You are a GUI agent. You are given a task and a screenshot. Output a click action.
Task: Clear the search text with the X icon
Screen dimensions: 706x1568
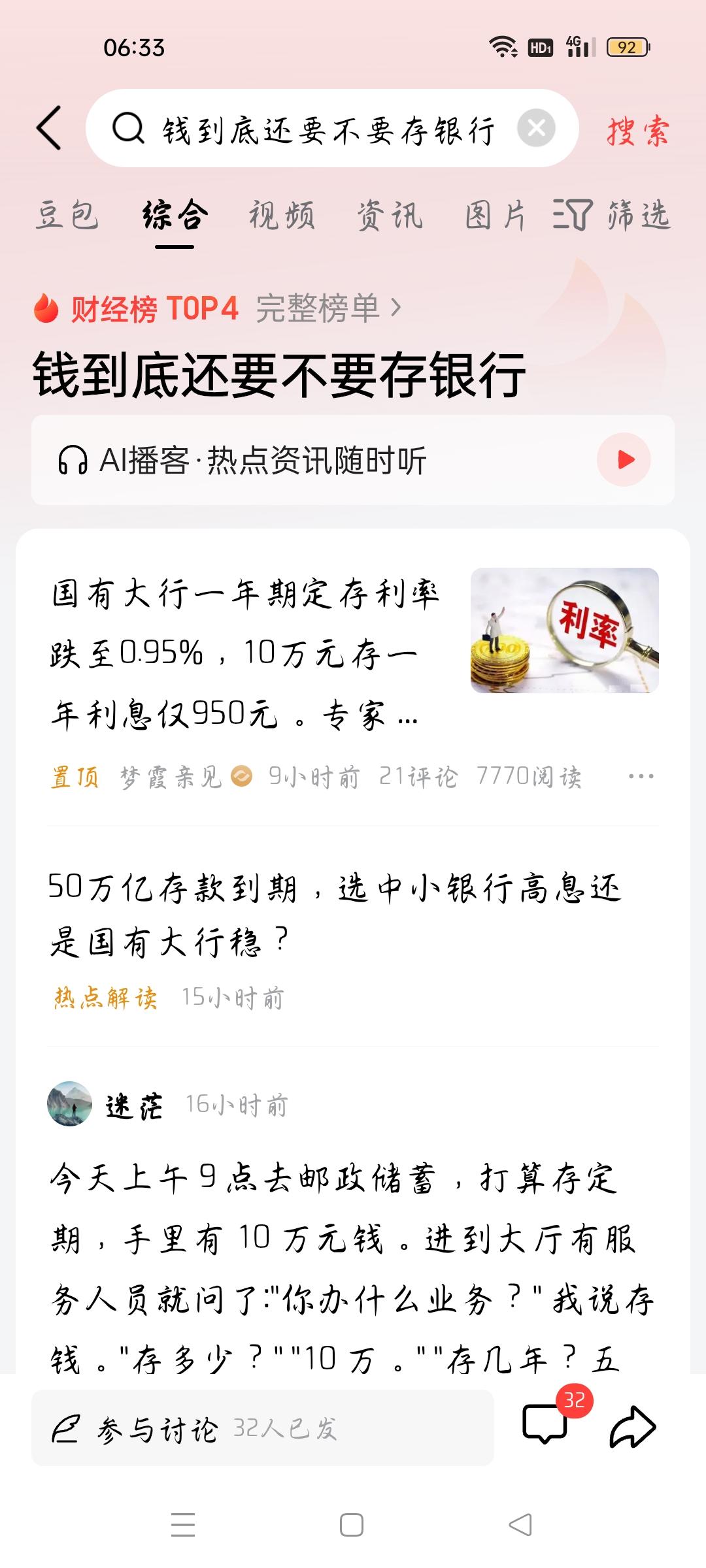(536, 129)
